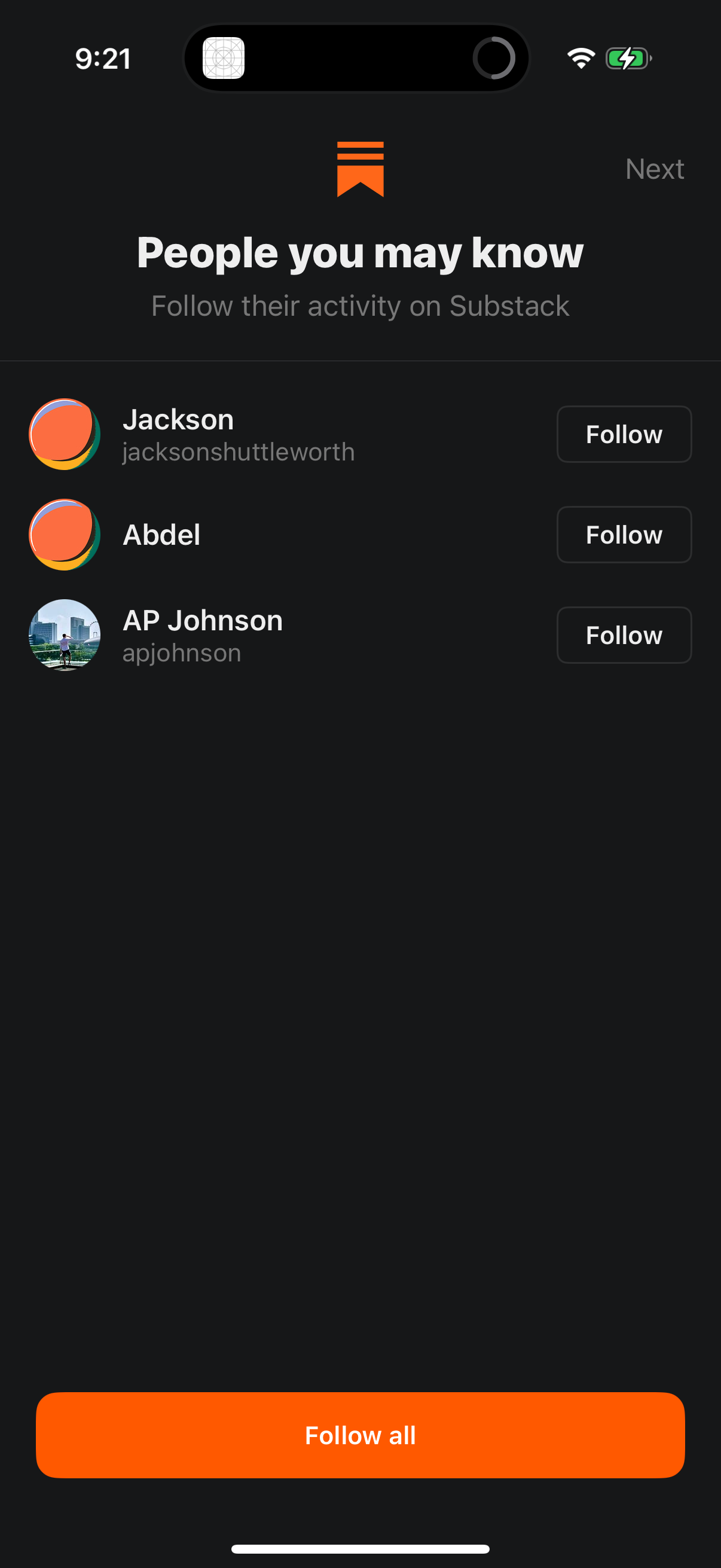Click the People you may know heading
The height and width of the screenshot is (1568, 721).
pos(360,253)
